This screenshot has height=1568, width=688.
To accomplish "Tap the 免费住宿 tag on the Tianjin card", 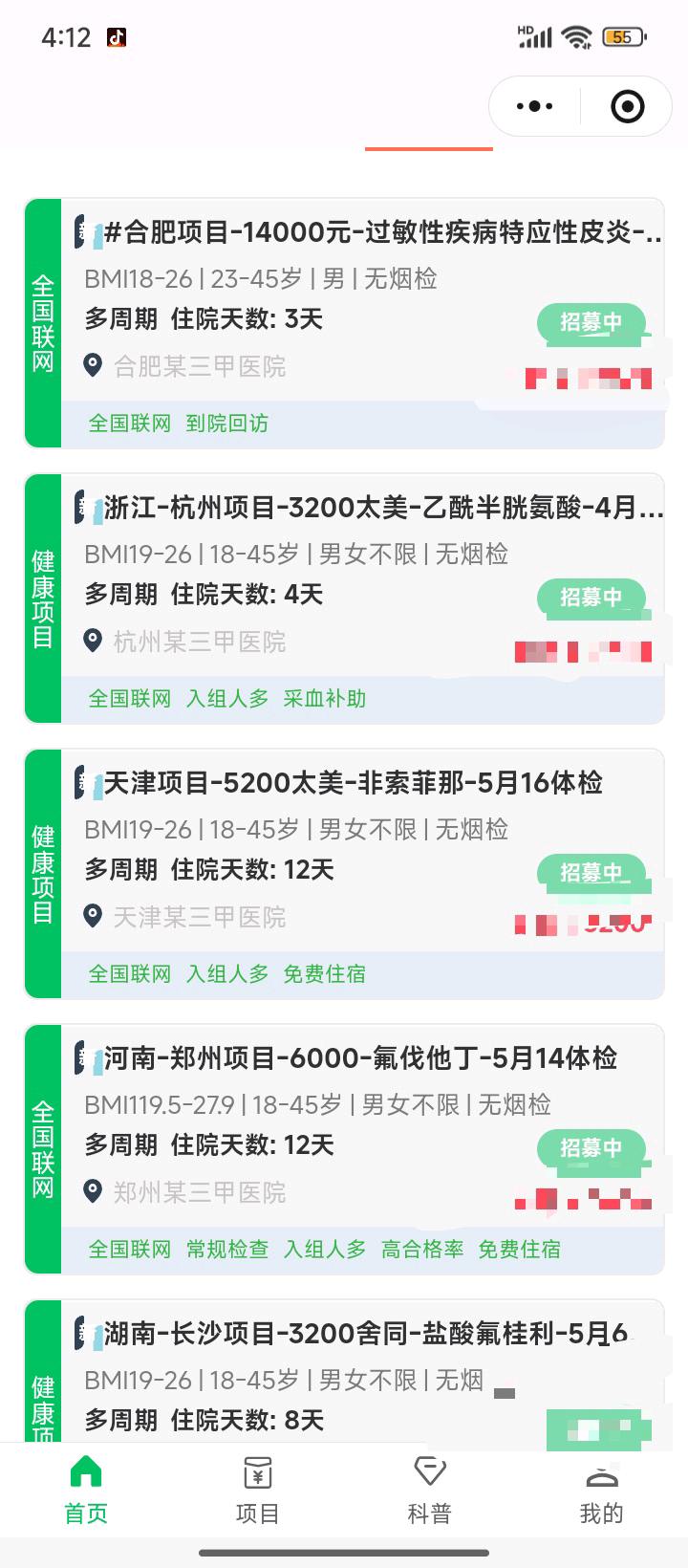I will (x=325, y=973).
